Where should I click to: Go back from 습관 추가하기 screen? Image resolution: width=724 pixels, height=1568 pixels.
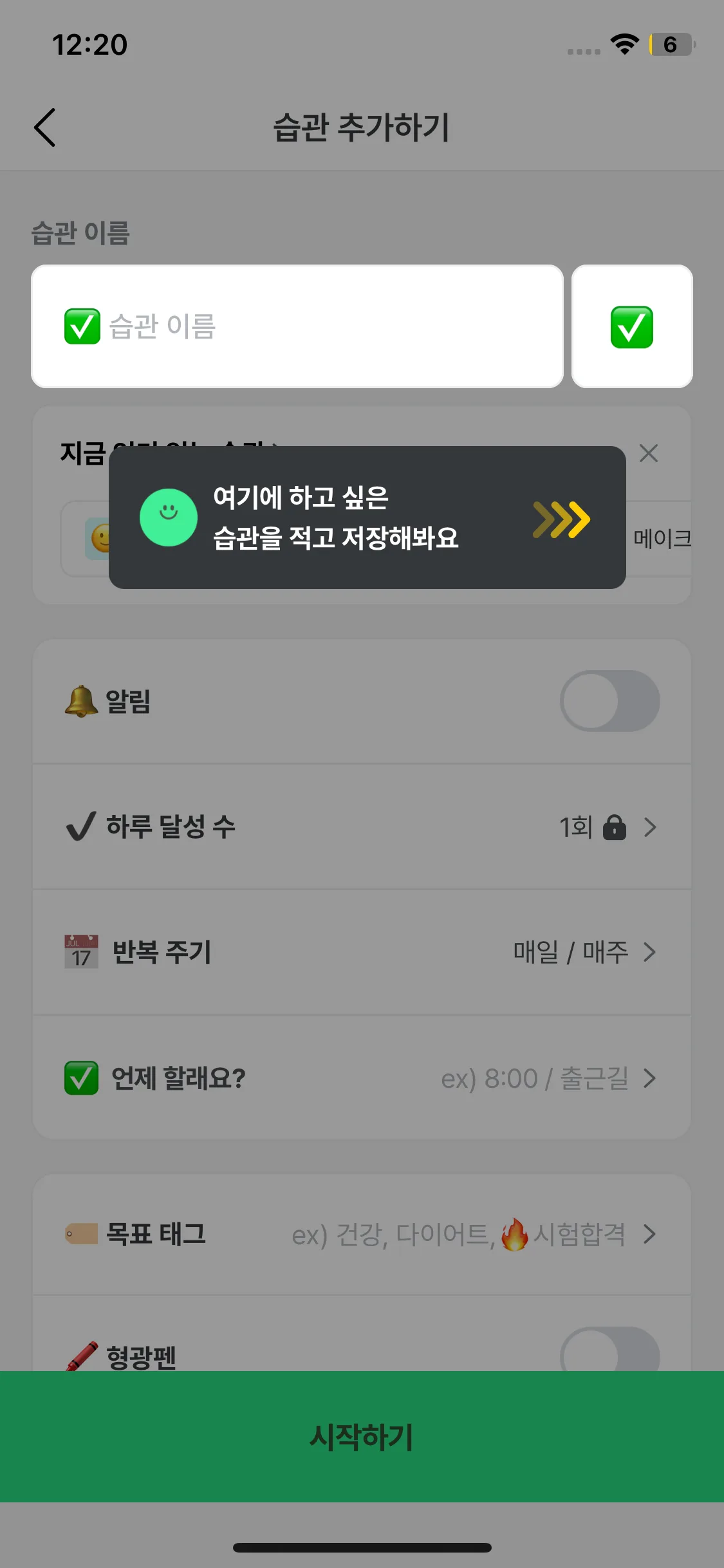[x=45, y=127]
